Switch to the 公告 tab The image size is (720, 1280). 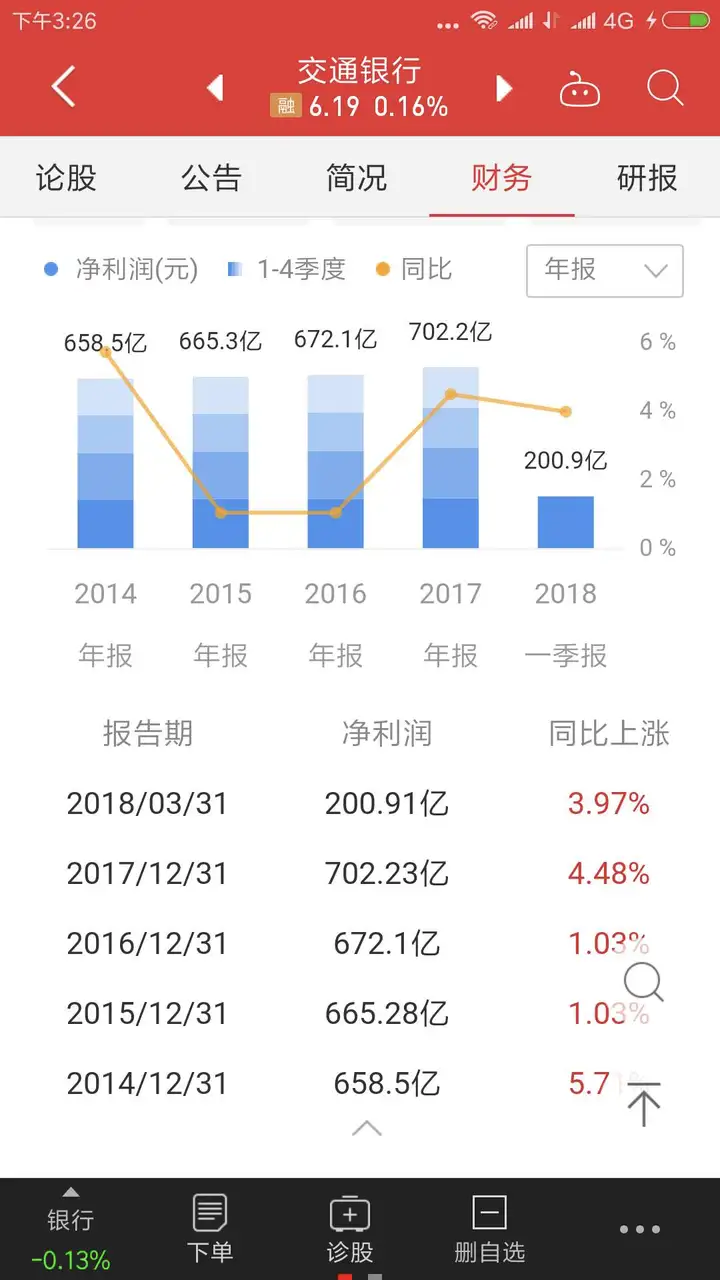click(x=211, y=178)
